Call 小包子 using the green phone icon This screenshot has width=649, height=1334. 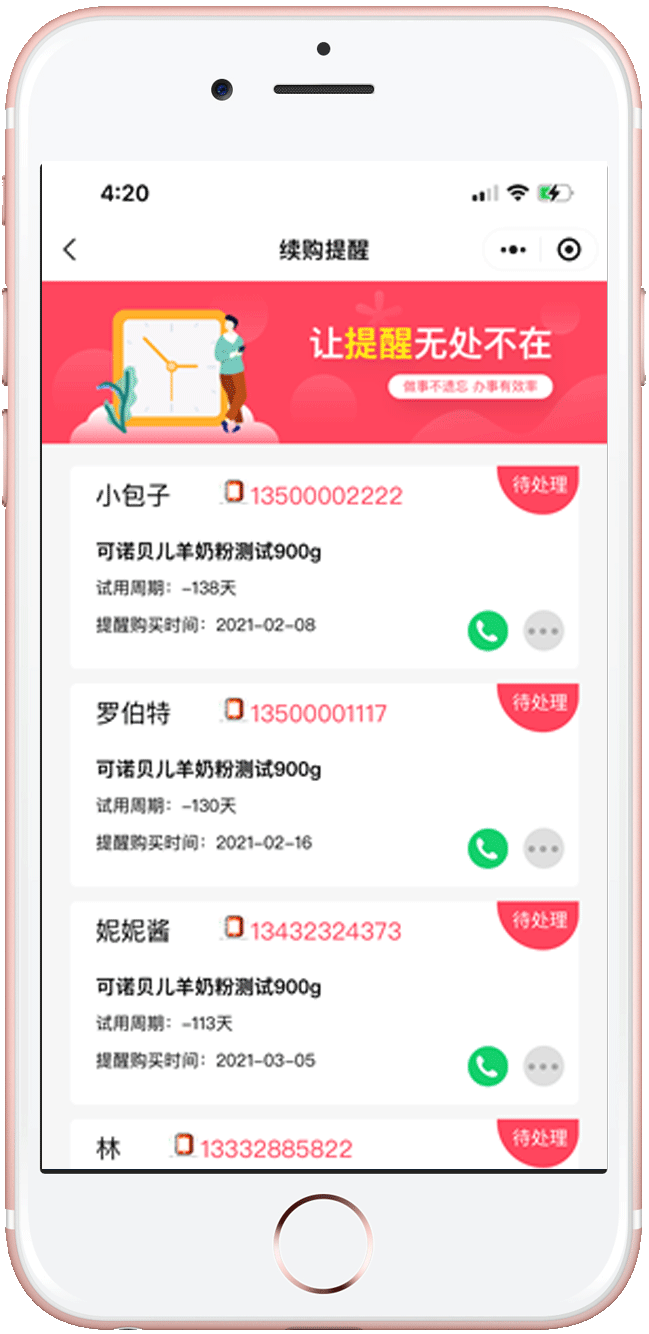488,631
